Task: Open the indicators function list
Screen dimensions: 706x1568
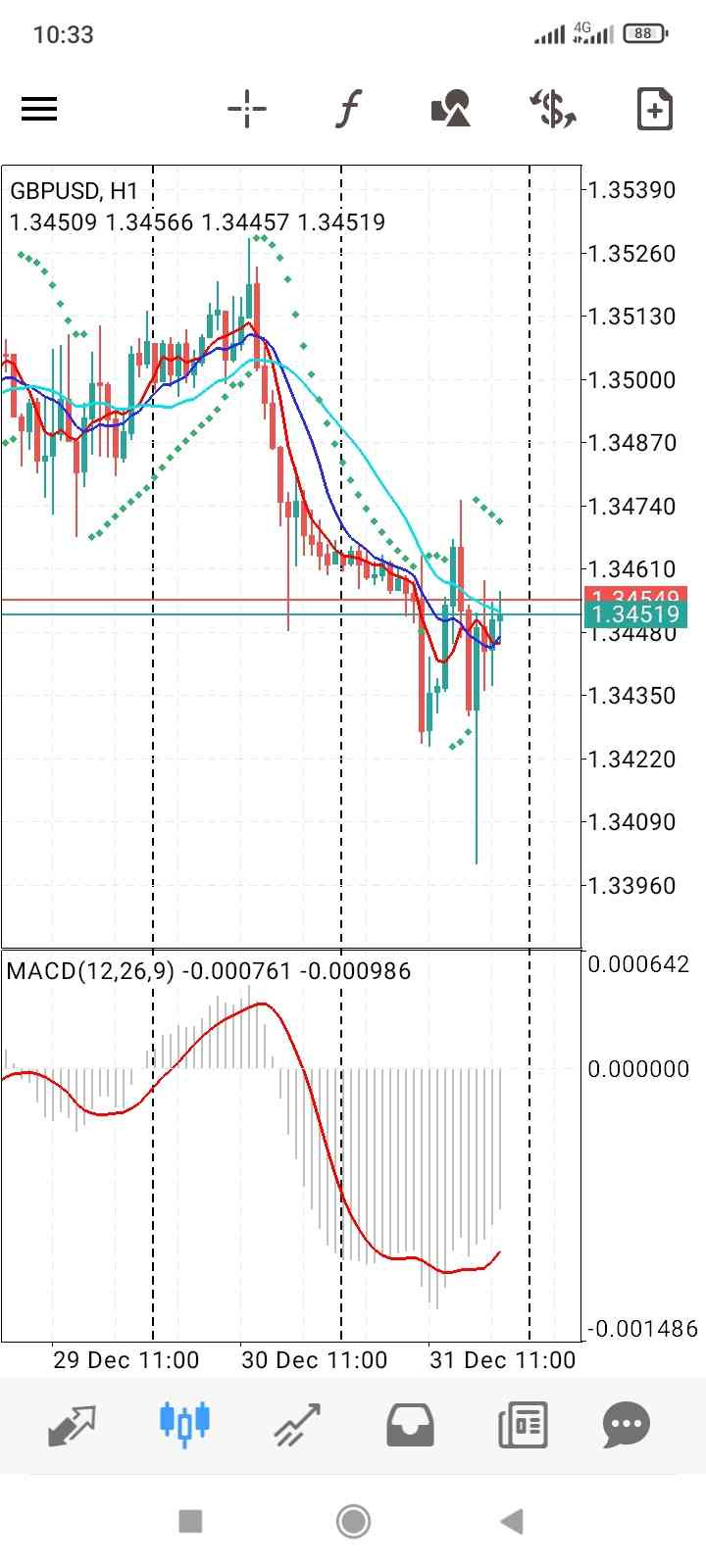Action: [x=348, y=109]
